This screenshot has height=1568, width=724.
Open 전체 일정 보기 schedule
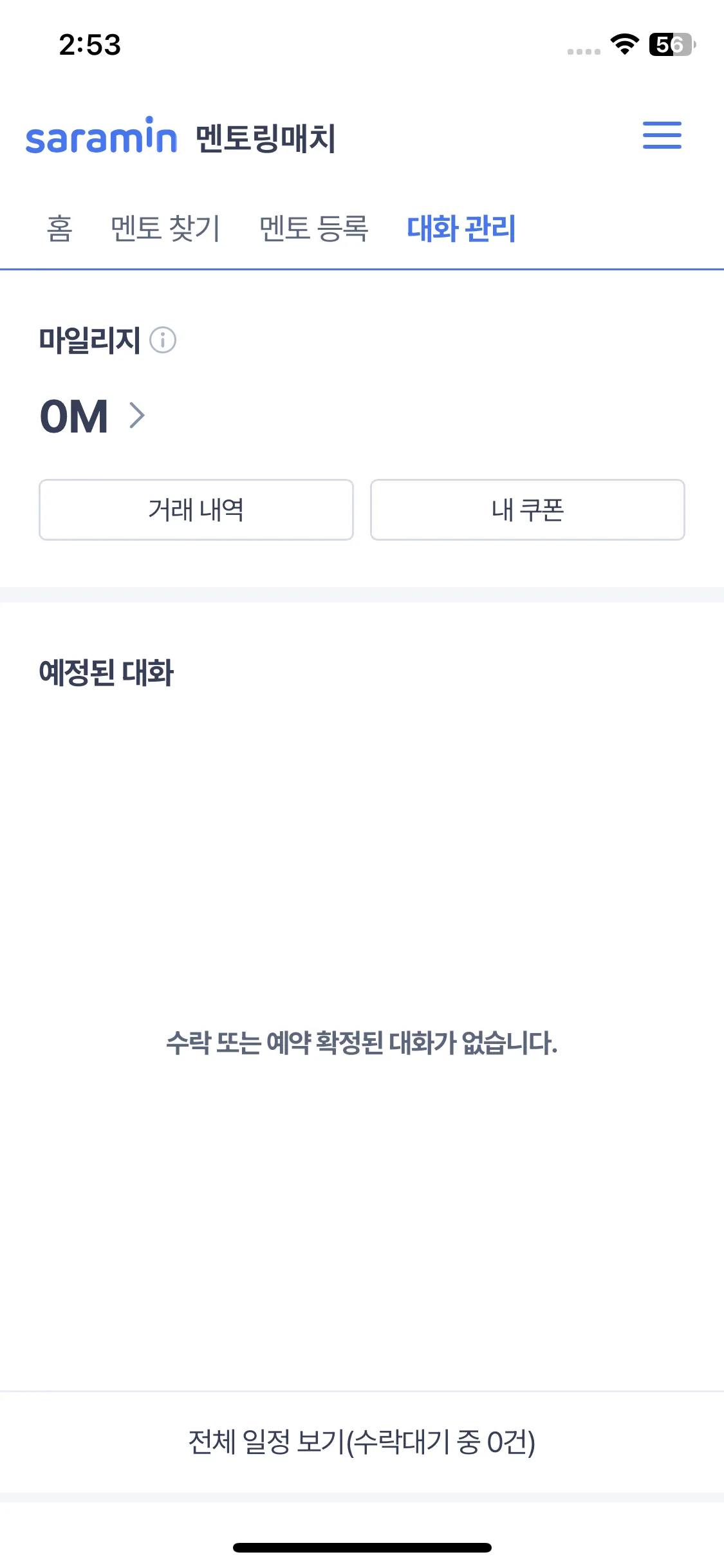tap(362, 1442)
